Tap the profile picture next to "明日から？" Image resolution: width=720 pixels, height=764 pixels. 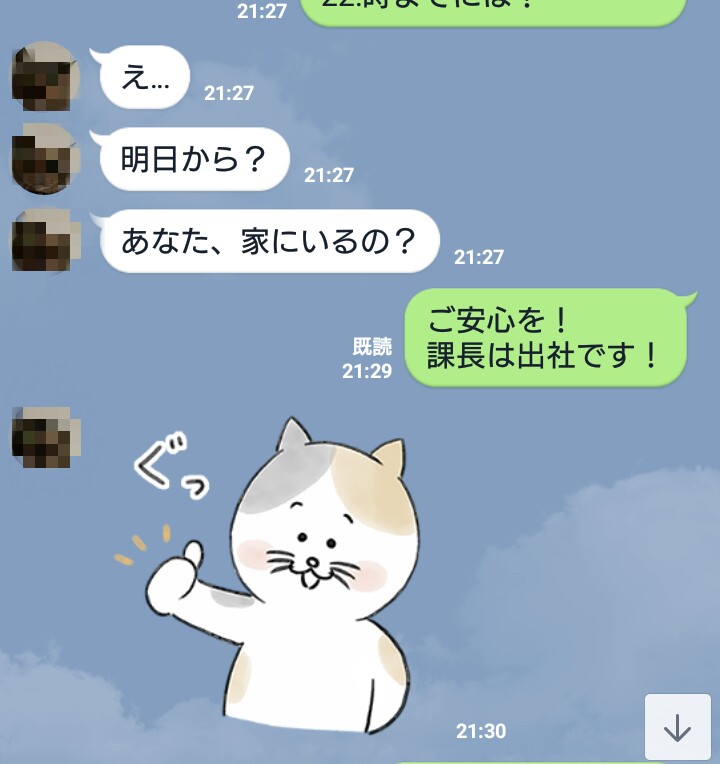(46, 159)
